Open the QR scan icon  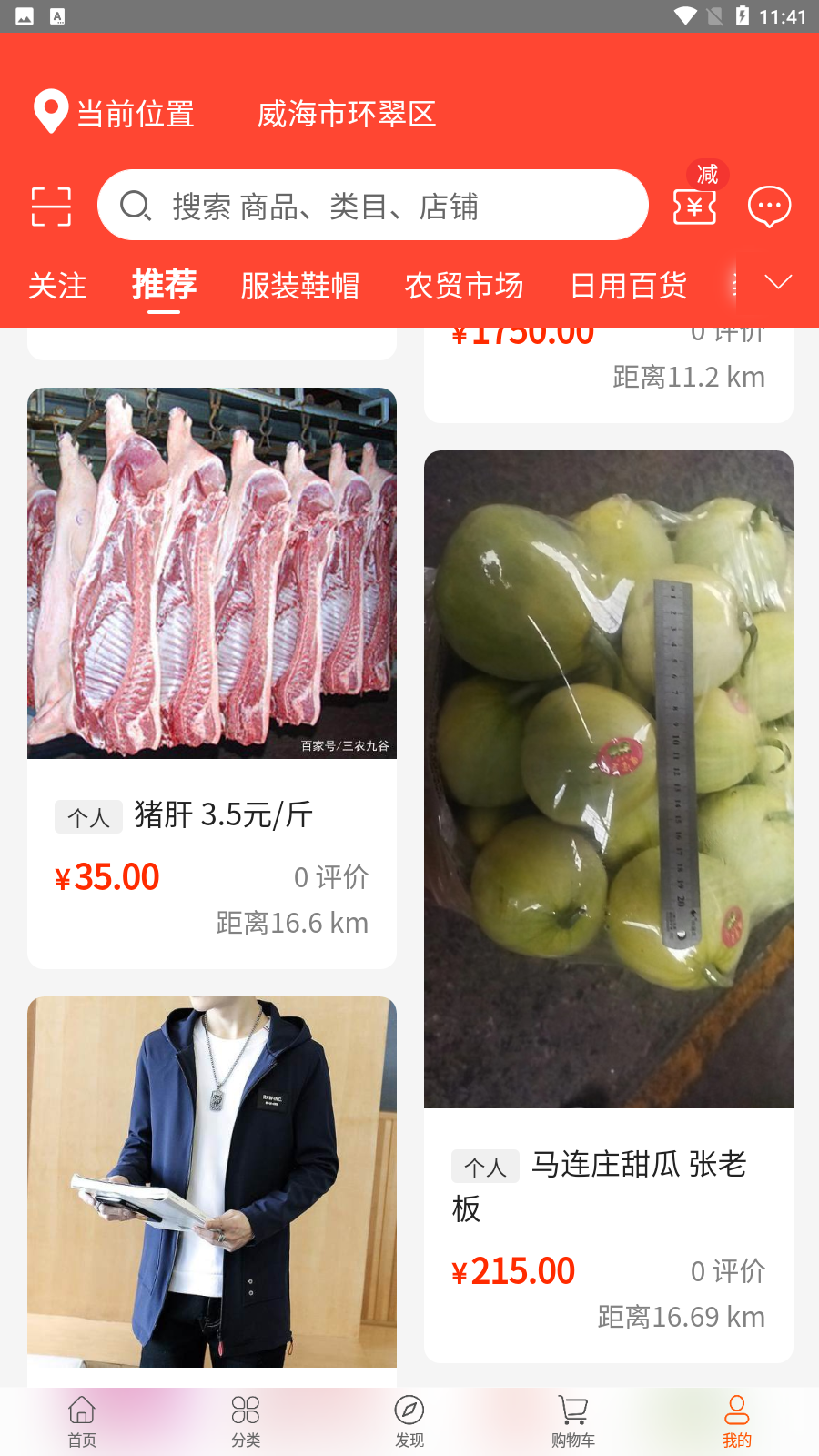click(x=51, y=207)
